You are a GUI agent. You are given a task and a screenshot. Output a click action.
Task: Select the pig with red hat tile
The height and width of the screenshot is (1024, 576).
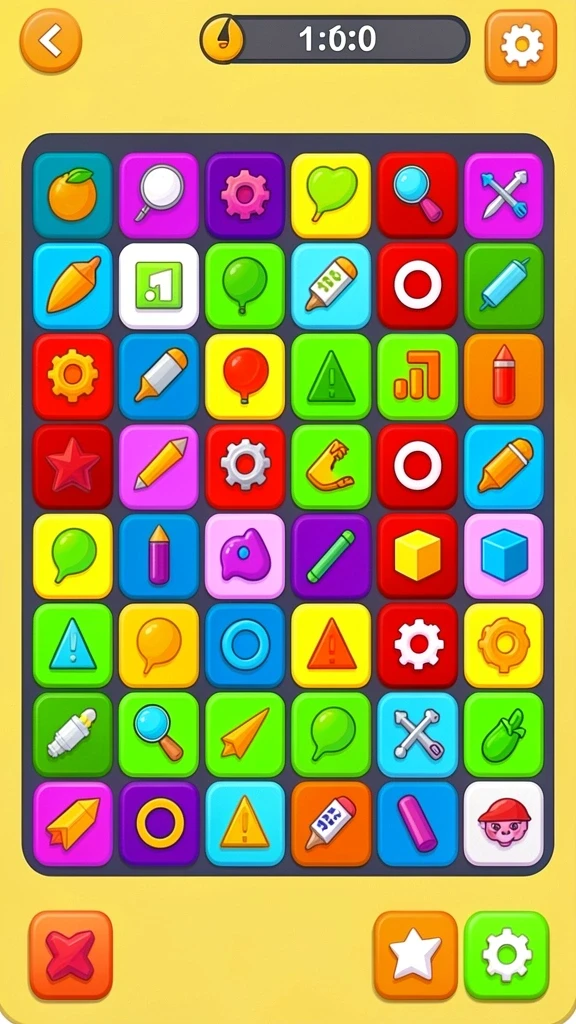[504, 824]
